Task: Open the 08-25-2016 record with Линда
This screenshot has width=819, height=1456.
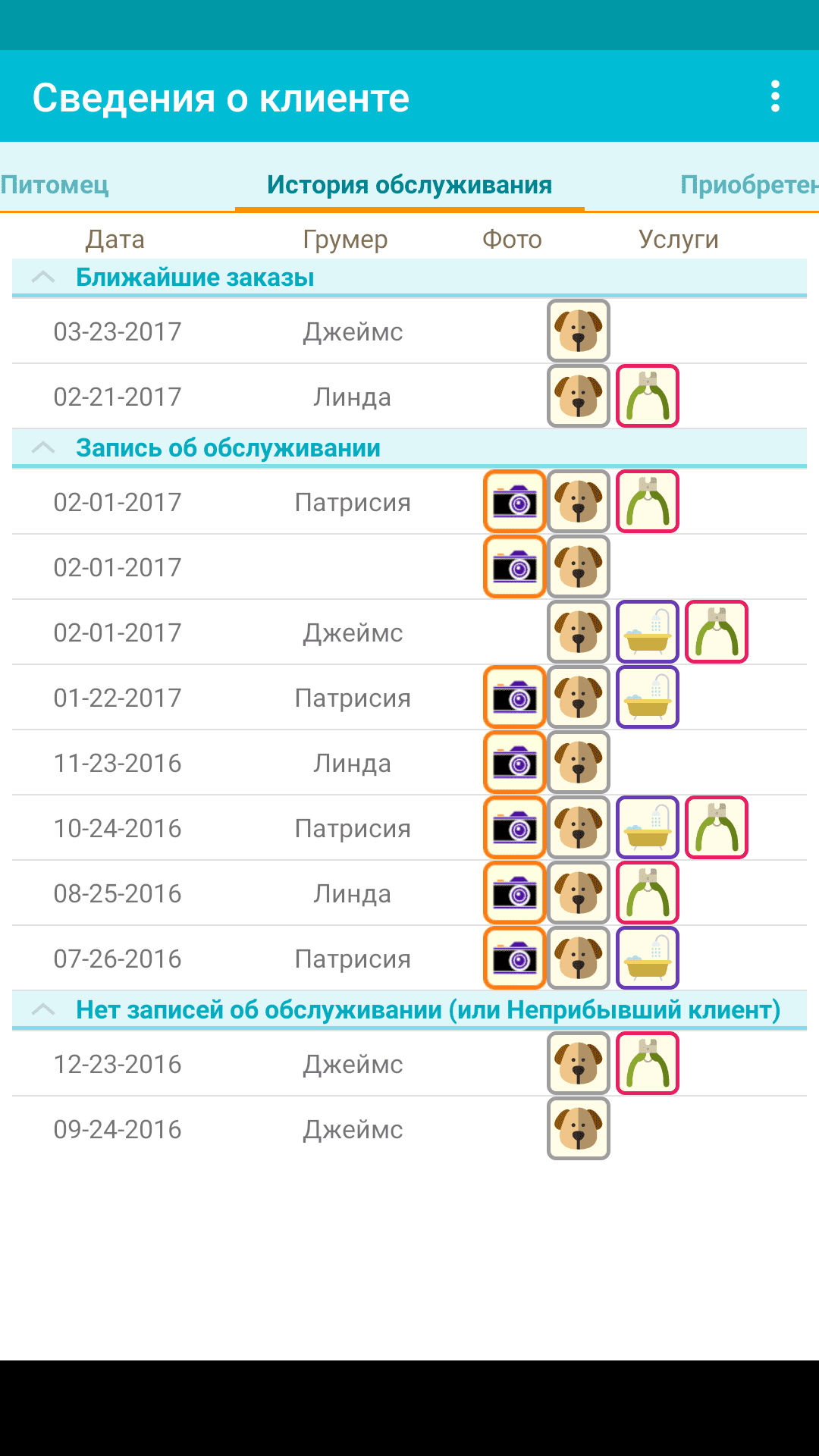Action: click(227, 893)
